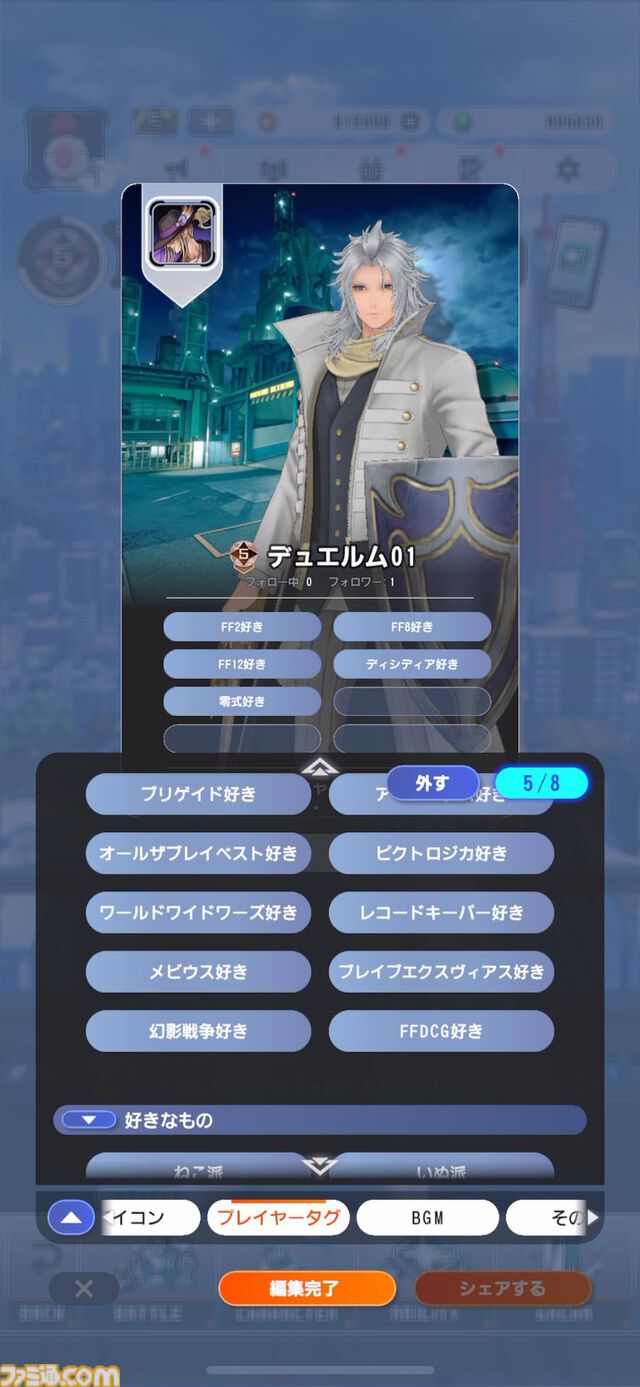
Task: Pick the FFDCG好き tag
Action: click(x=441, y=1030)
